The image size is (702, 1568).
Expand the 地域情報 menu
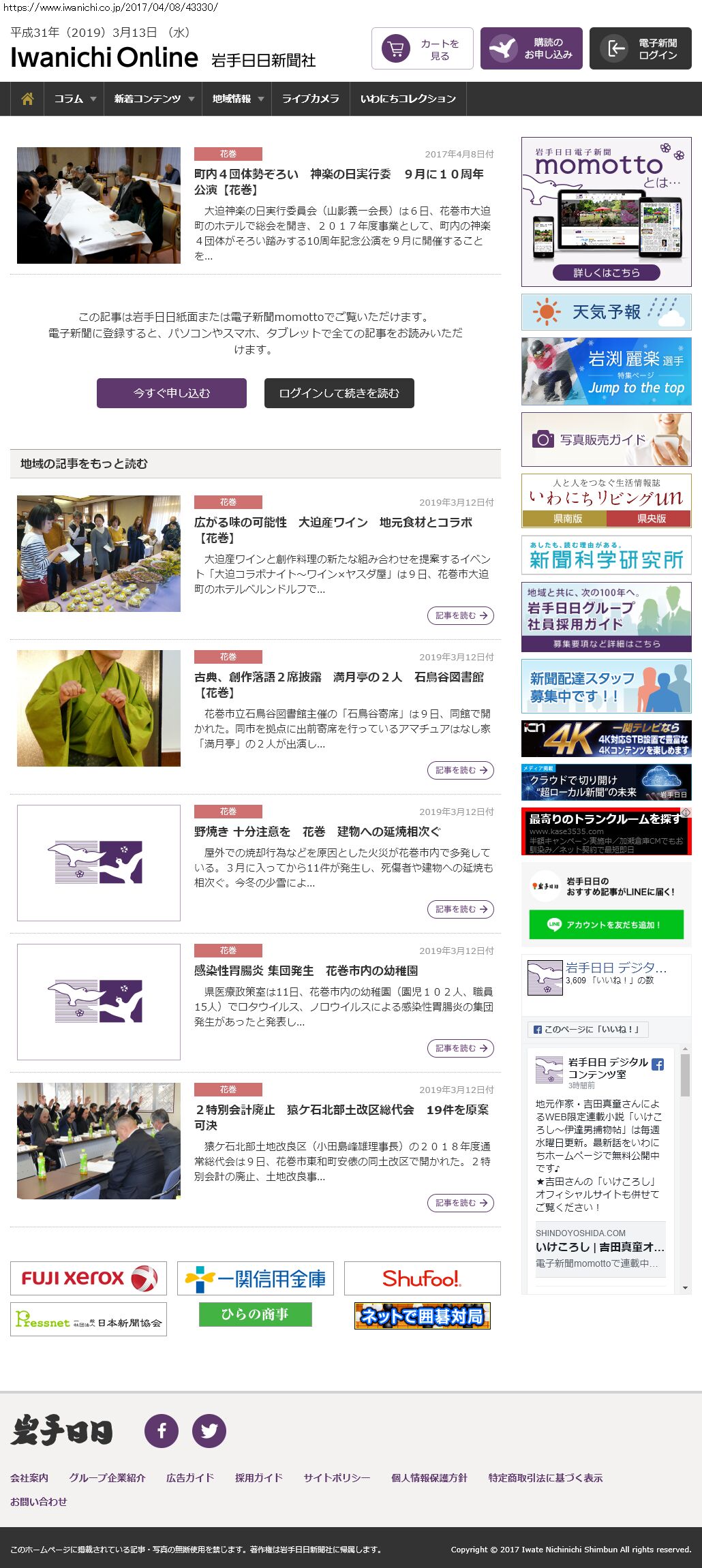[x=237, y=99]
